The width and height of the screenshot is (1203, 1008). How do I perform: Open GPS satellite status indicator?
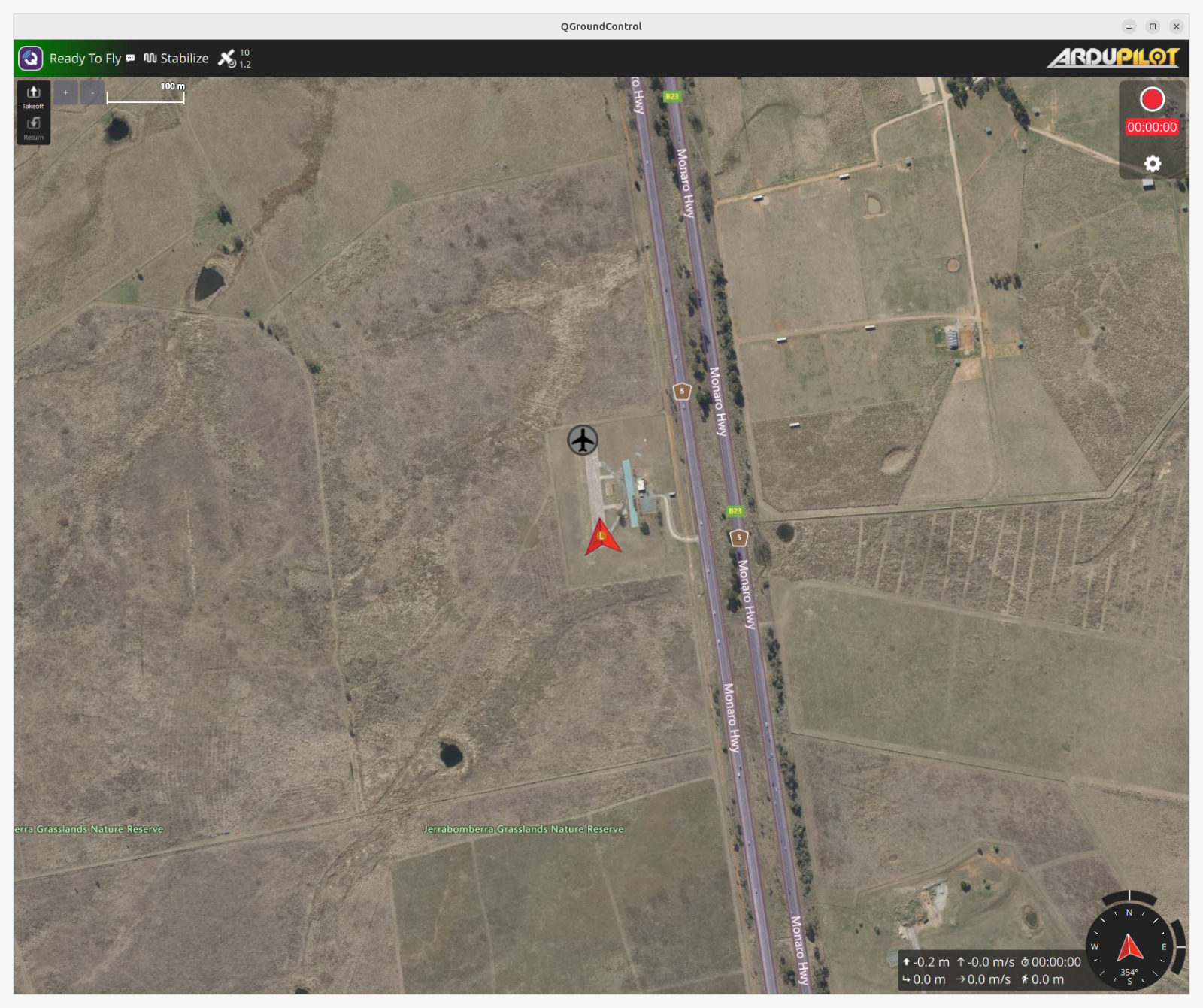(234, 59)
